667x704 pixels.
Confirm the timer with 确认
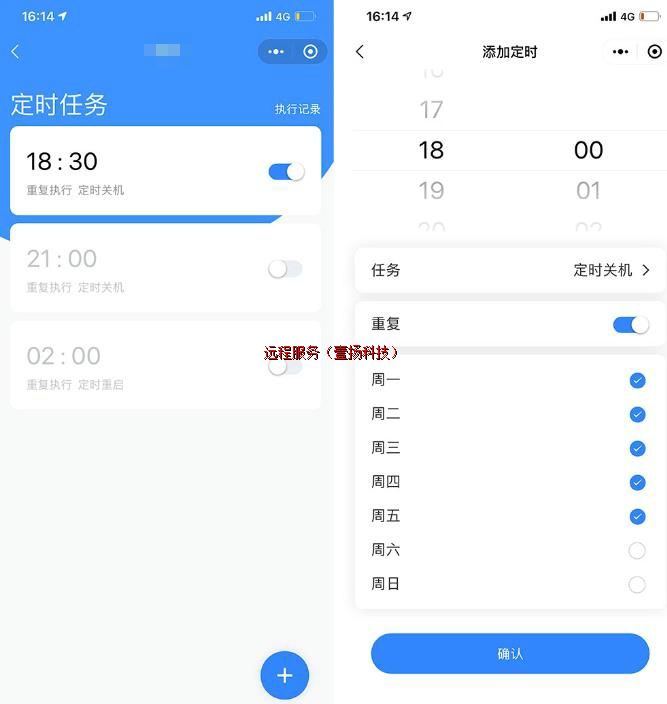click(x=510, y=653)
